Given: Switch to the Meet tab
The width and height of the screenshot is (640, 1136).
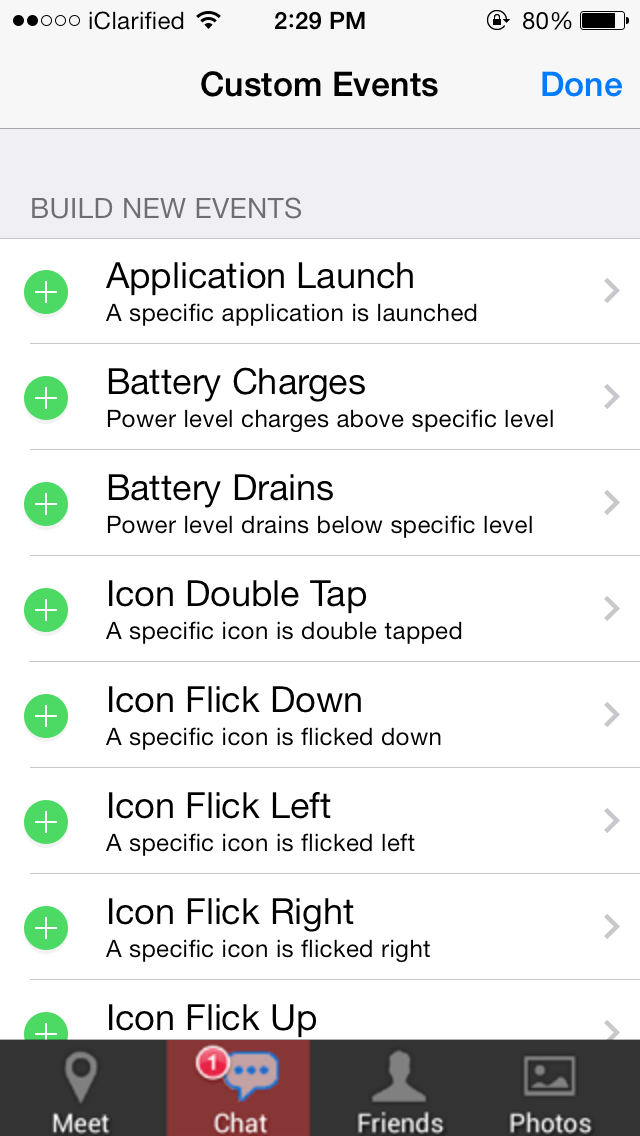Looking at the screenshot, I should coord(81,1092).
